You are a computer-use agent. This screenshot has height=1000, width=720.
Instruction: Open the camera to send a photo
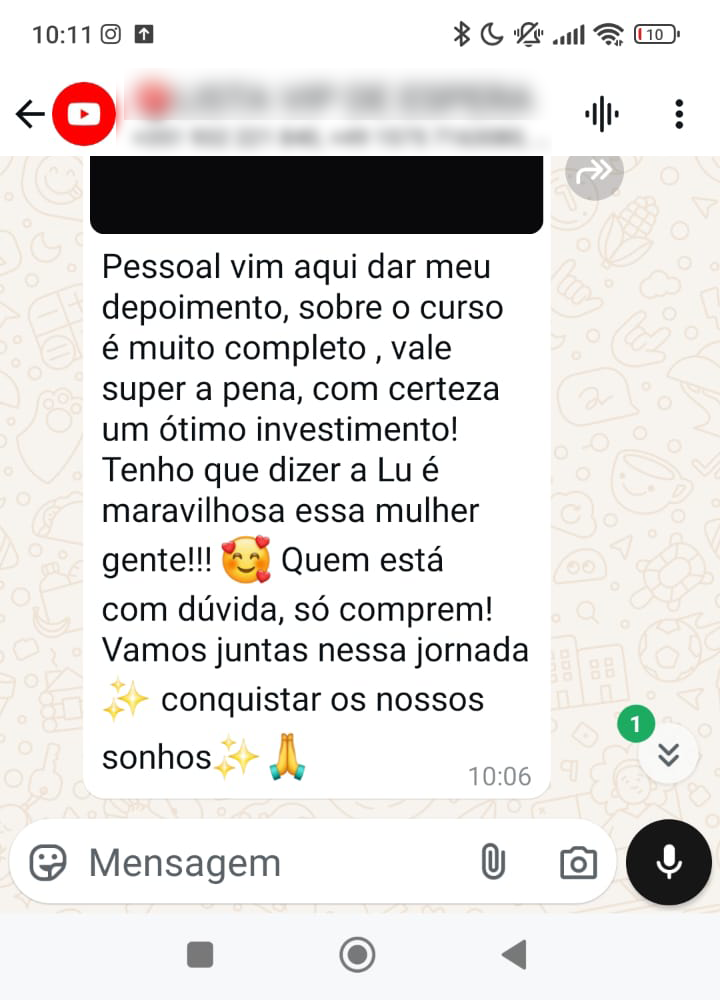[x=578, y=862]
